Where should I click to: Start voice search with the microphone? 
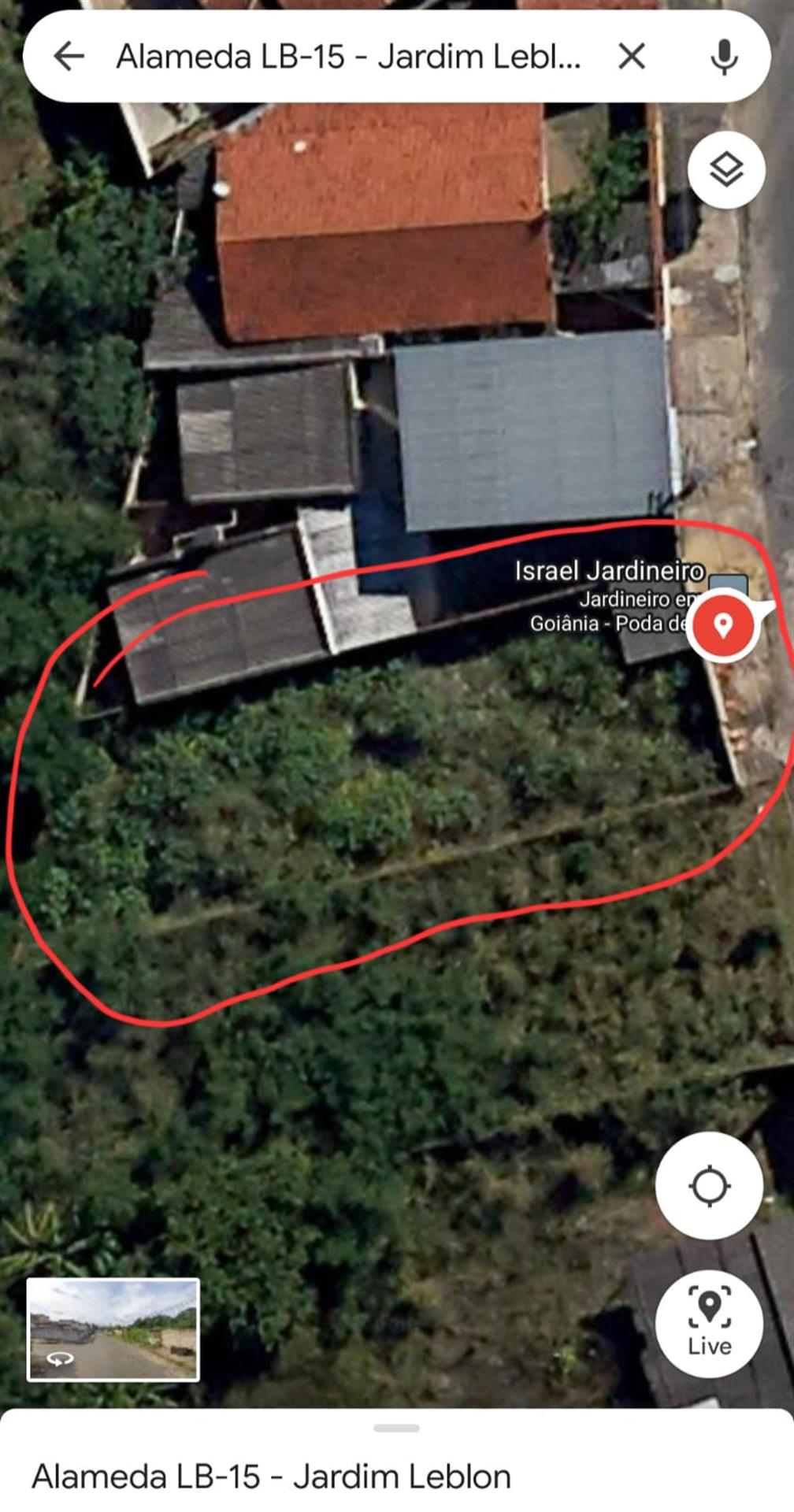click(724, 57)
